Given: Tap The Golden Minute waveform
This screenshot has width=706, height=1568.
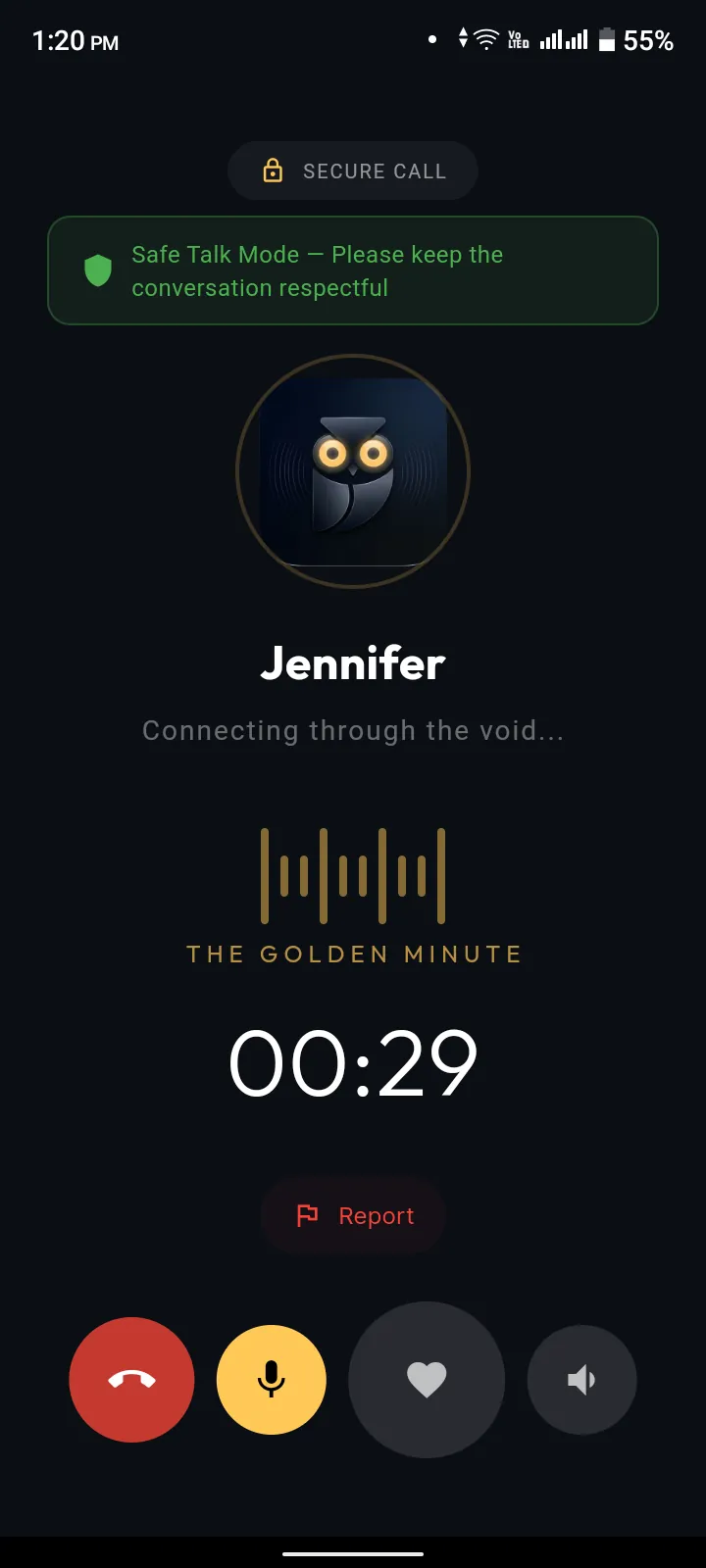Looking at the screenshot, I should click(x=353, y=875).
